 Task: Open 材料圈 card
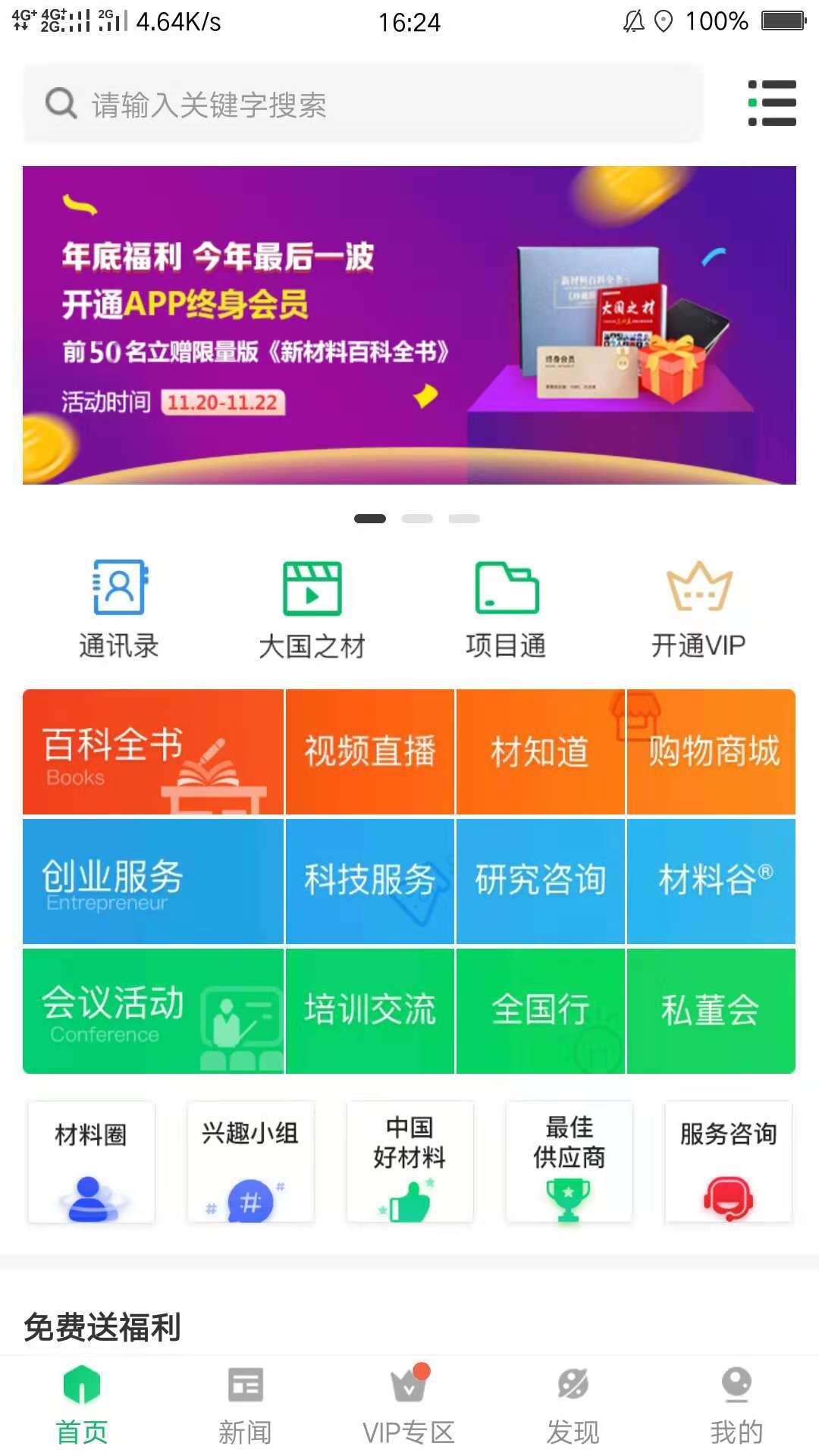91,1162
